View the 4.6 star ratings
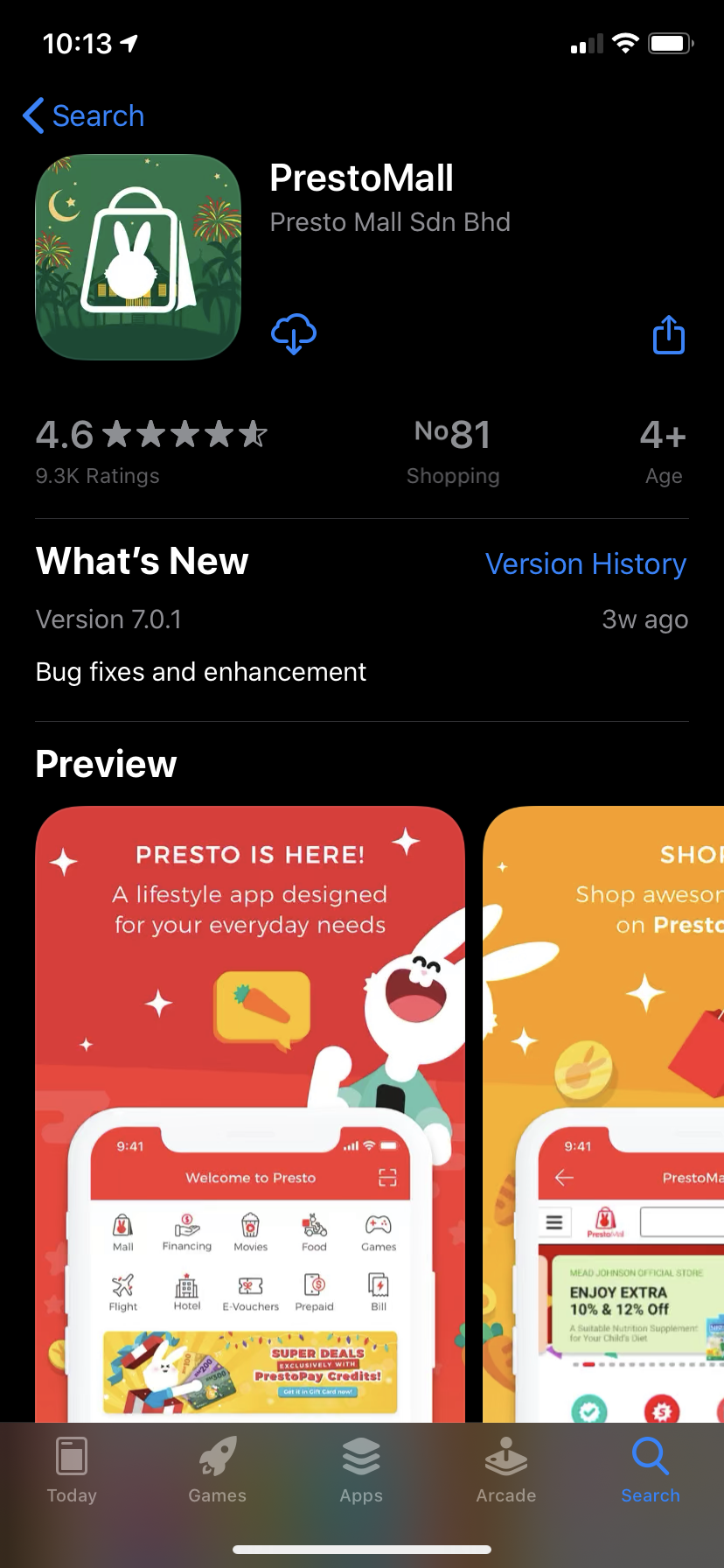Screen dimensions: 724x1568 (150, 450)
